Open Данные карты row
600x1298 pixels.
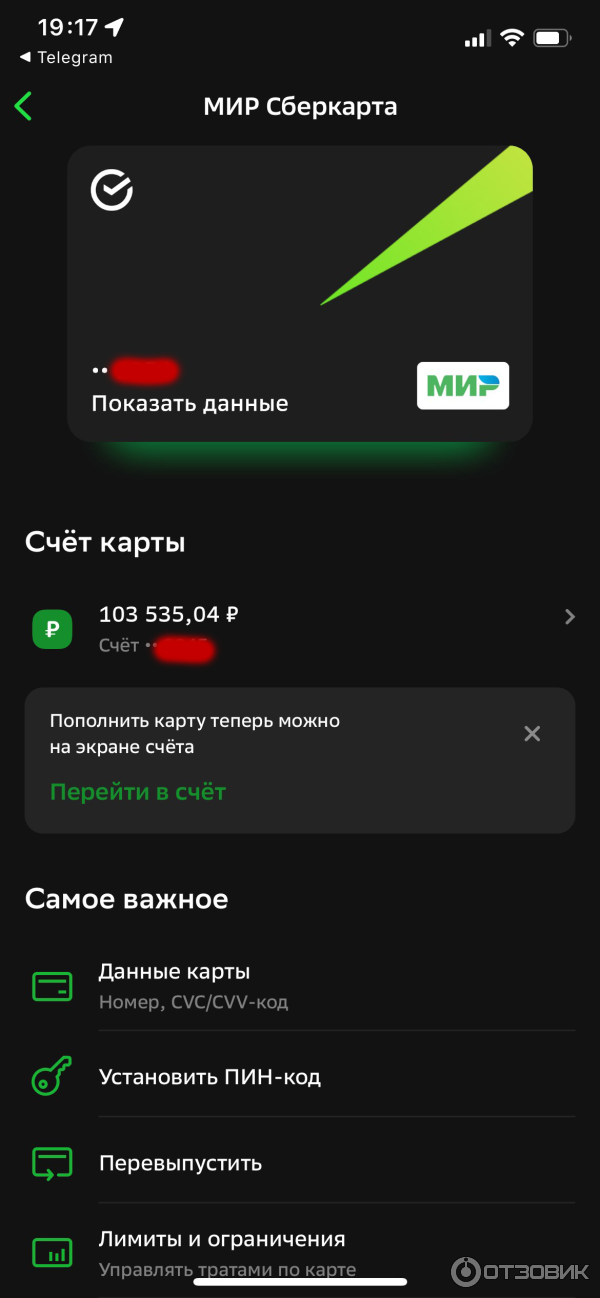coord(300,986)
